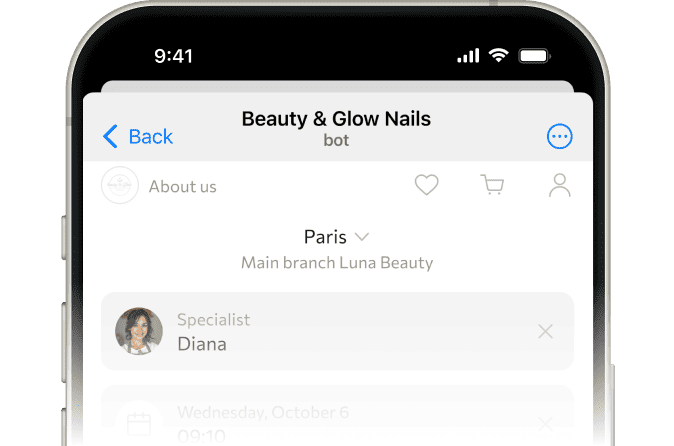Open the About us page
Viewport: 674px width, 446px height.
(x=160, y=186)
